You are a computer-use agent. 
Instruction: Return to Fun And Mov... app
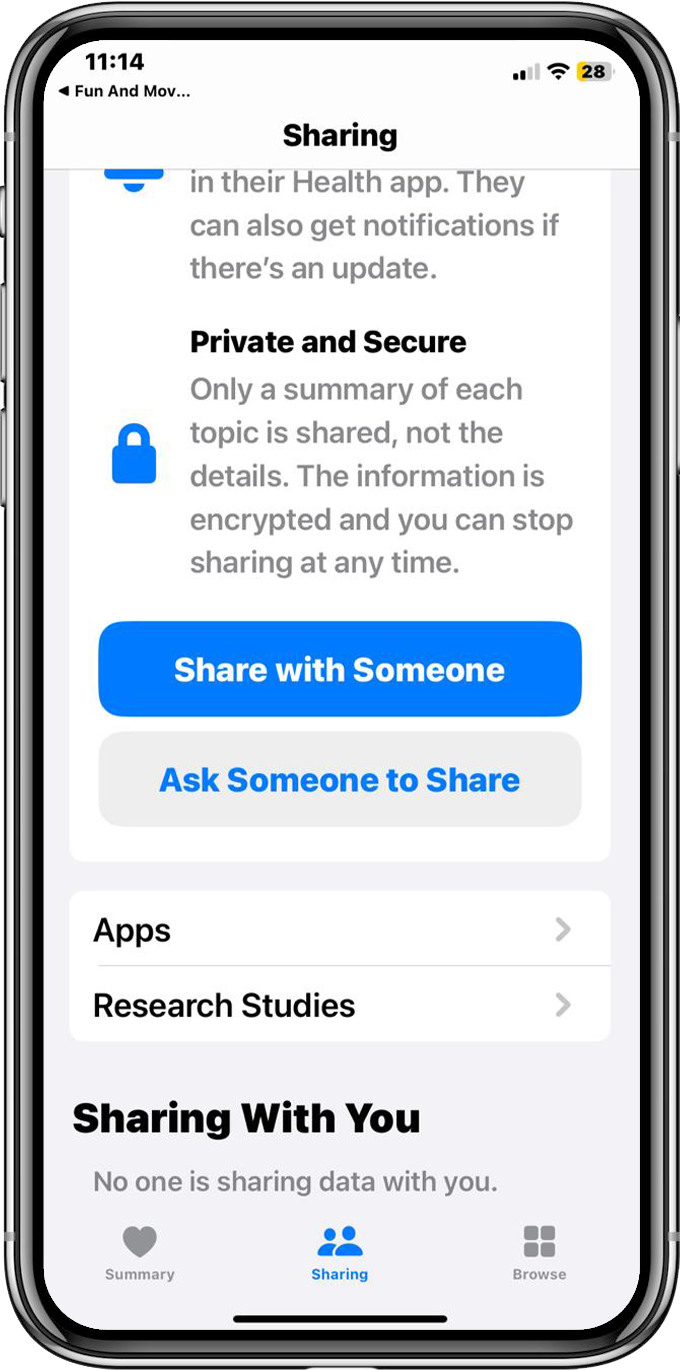pyautogui.click(x=124, y=91)
